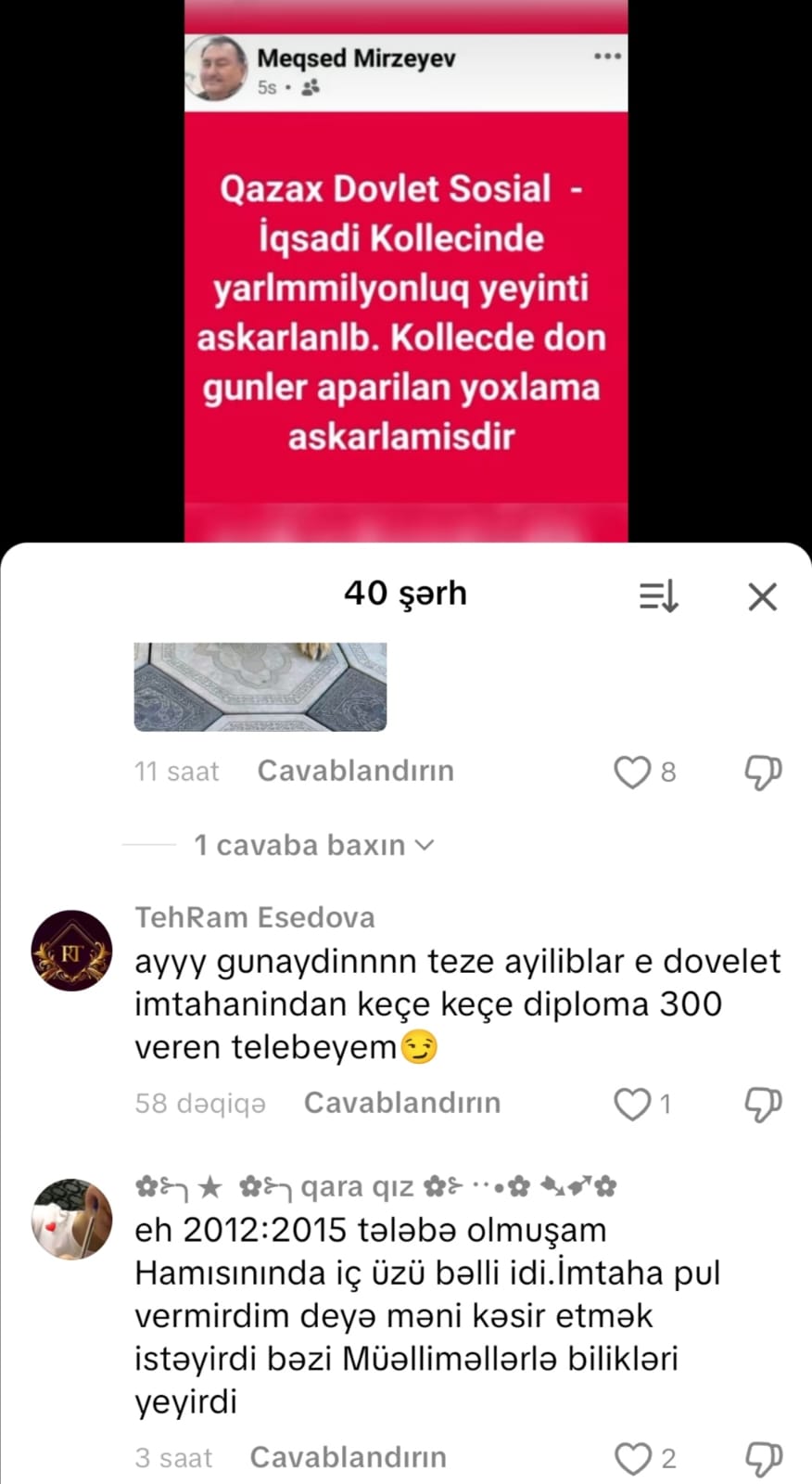This screenshot has width=812, height=1484.
Task: Open the qara qız profile avatar
Action: 71,1219
